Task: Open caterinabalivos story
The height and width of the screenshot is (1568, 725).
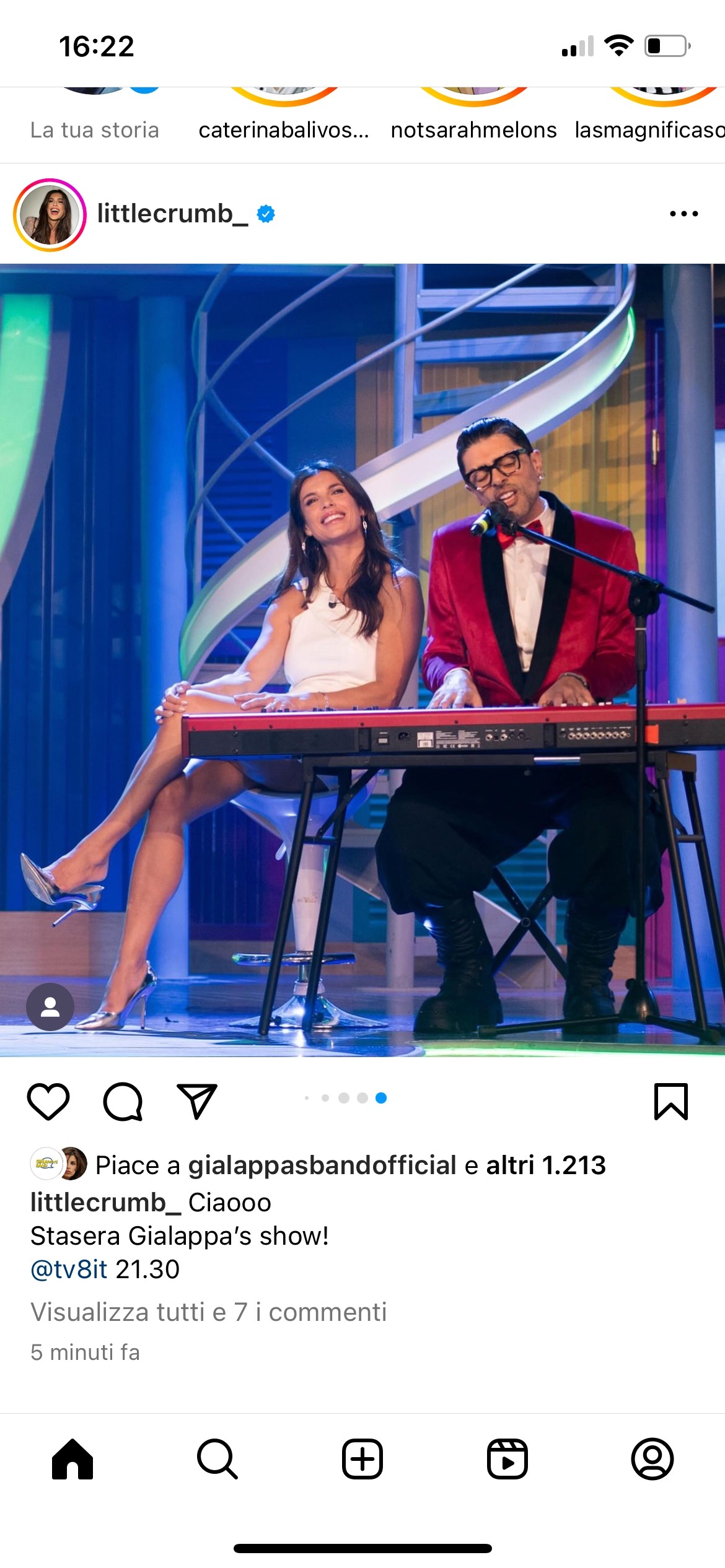Action: coord(284,118)
